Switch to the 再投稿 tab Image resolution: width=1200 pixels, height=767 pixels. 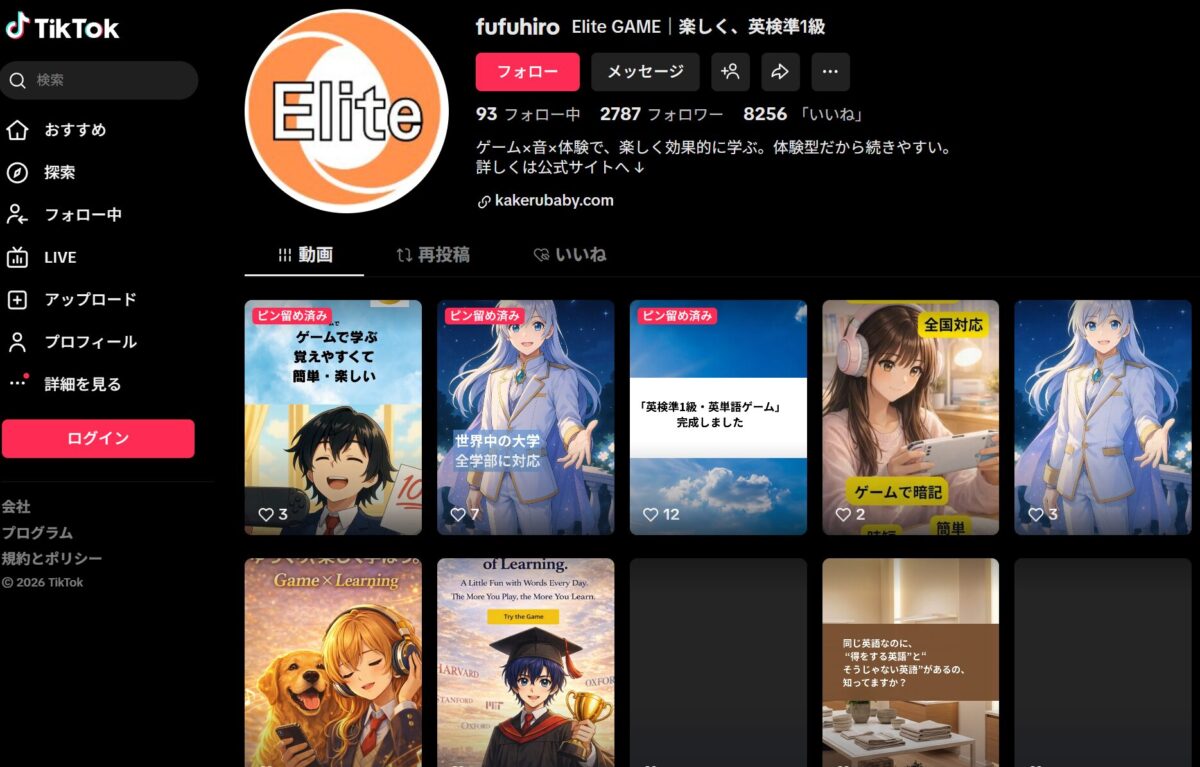click(433, 255)
